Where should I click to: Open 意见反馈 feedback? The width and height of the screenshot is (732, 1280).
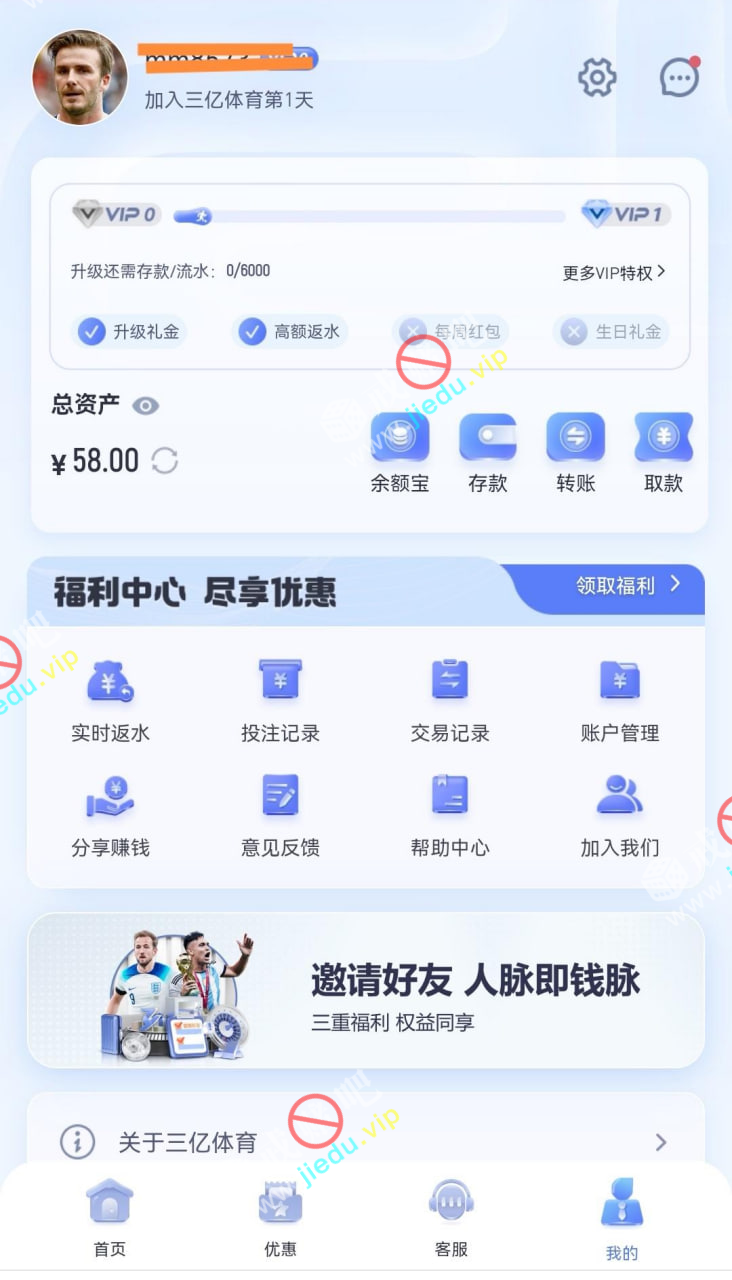tap(280, 816)
